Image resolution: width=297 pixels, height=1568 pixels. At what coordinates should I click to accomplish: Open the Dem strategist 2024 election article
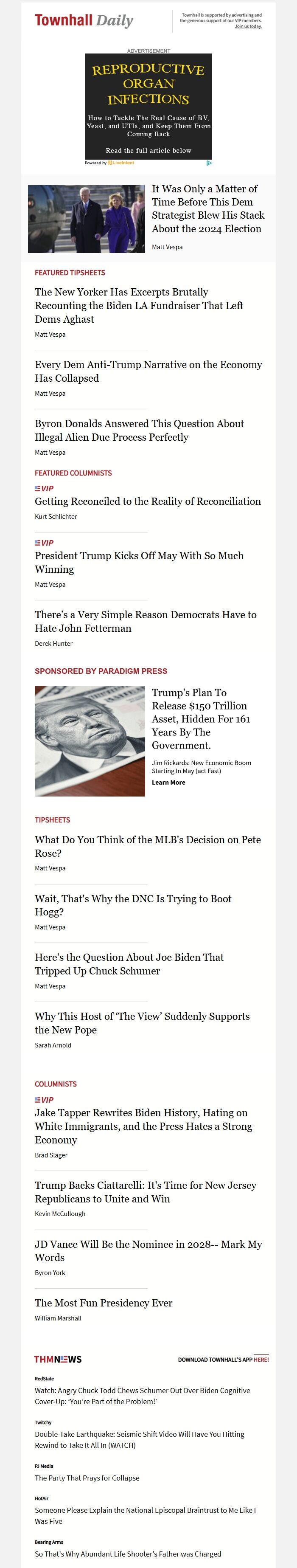click(x=207, y=209)
